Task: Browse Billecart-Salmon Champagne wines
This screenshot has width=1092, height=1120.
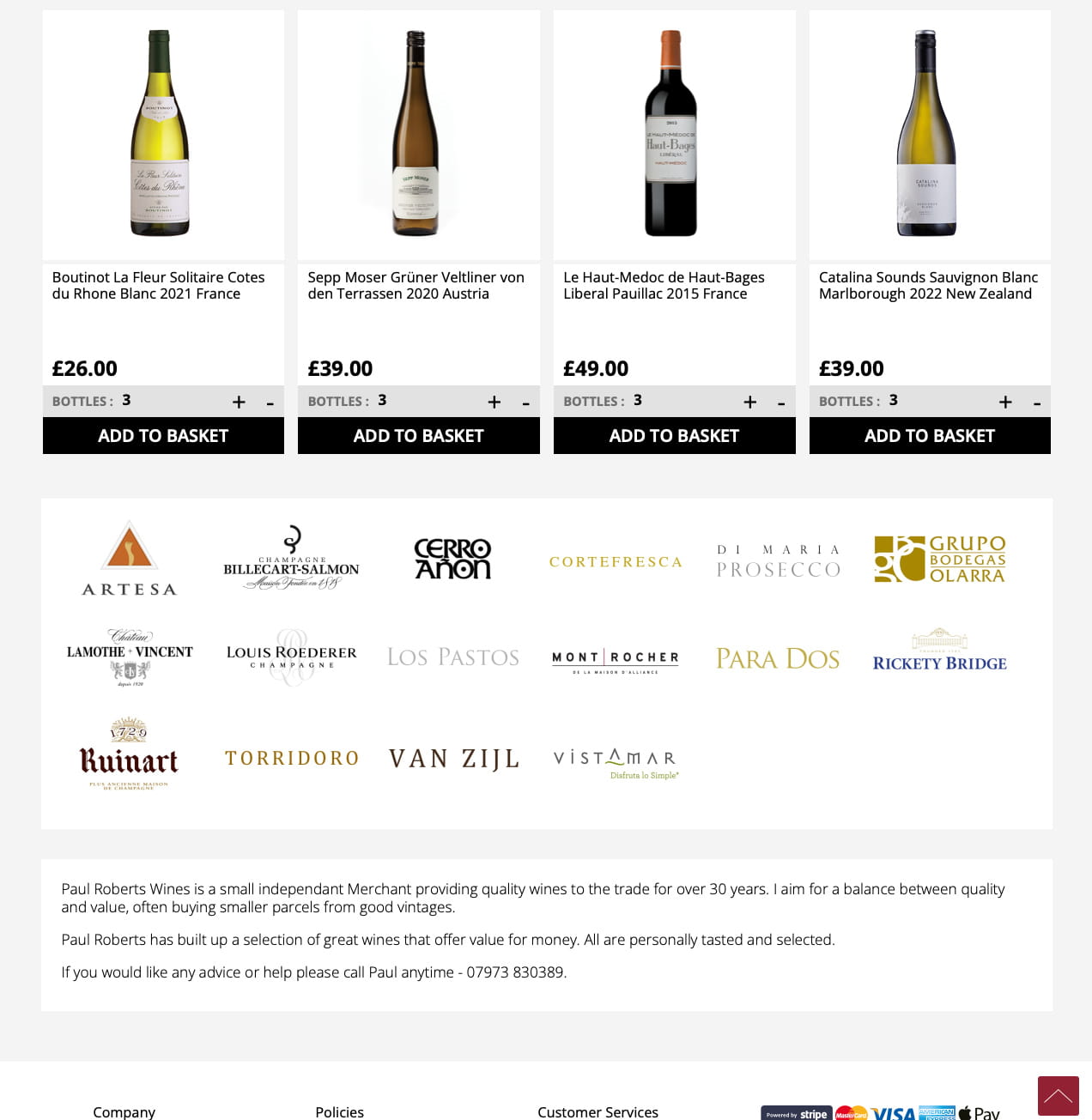Action: click(291, 559)
